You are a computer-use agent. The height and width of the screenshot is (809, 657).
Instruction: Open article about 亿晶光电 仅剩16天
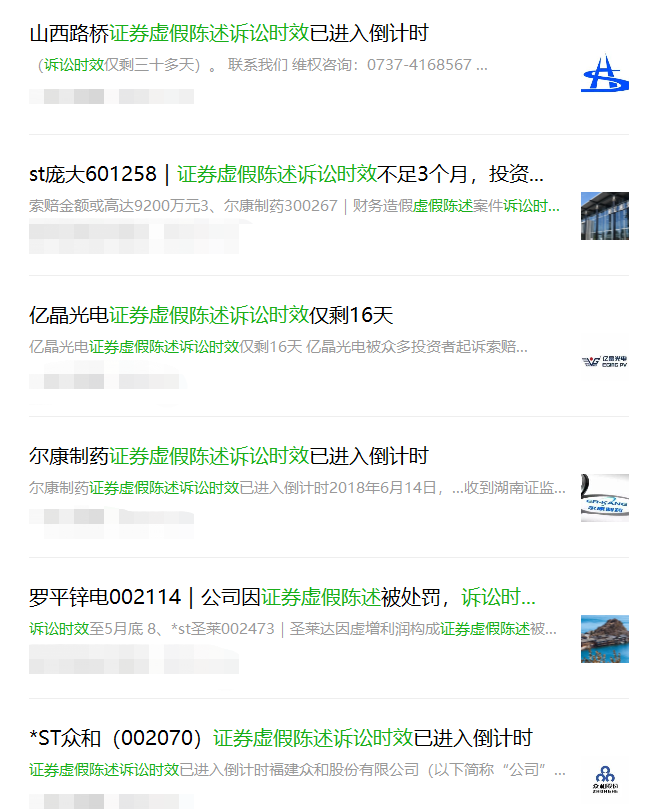click(211, 316)
